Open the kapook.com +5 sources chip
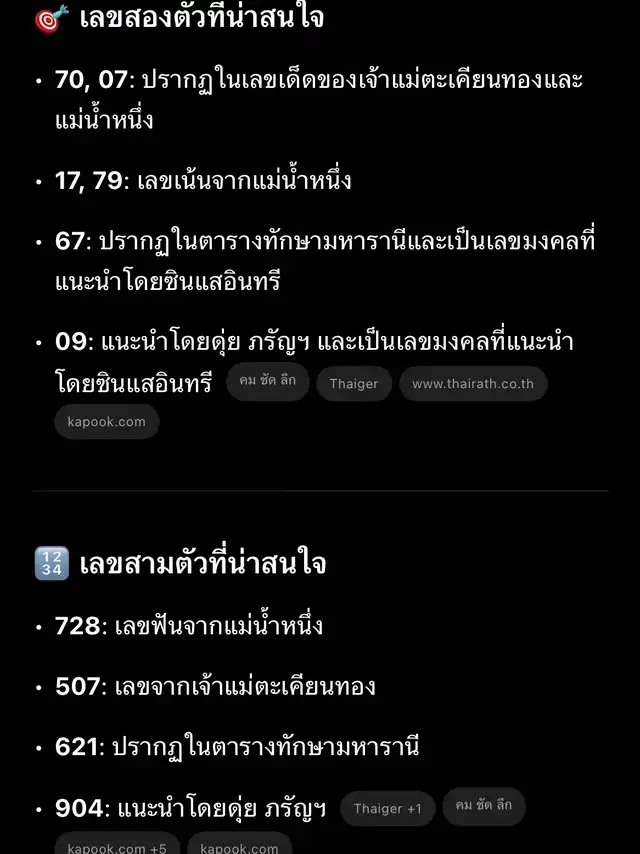The width and height of the screenshot is (640, 854). [x=117, y=846]
